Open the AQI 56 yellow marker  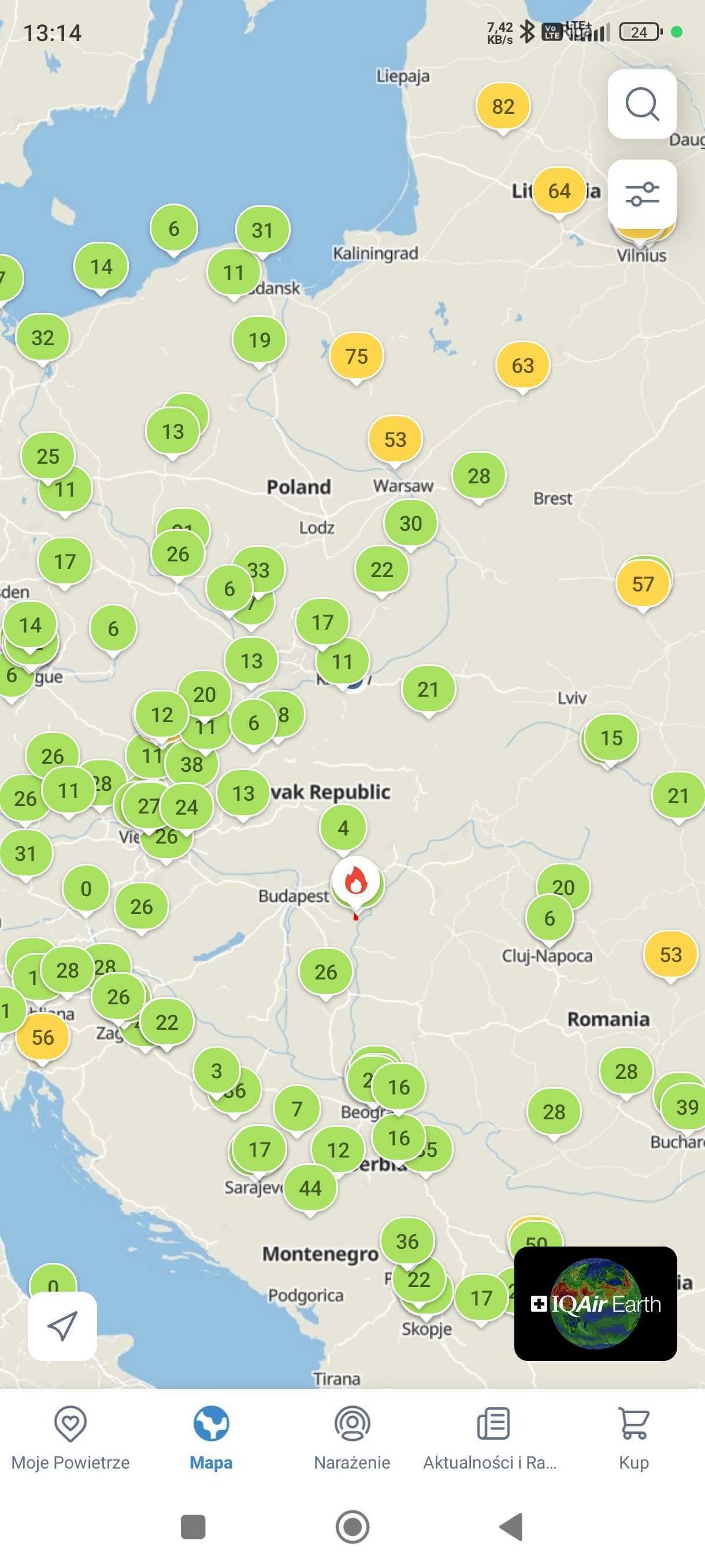(x=43, y=1037)
